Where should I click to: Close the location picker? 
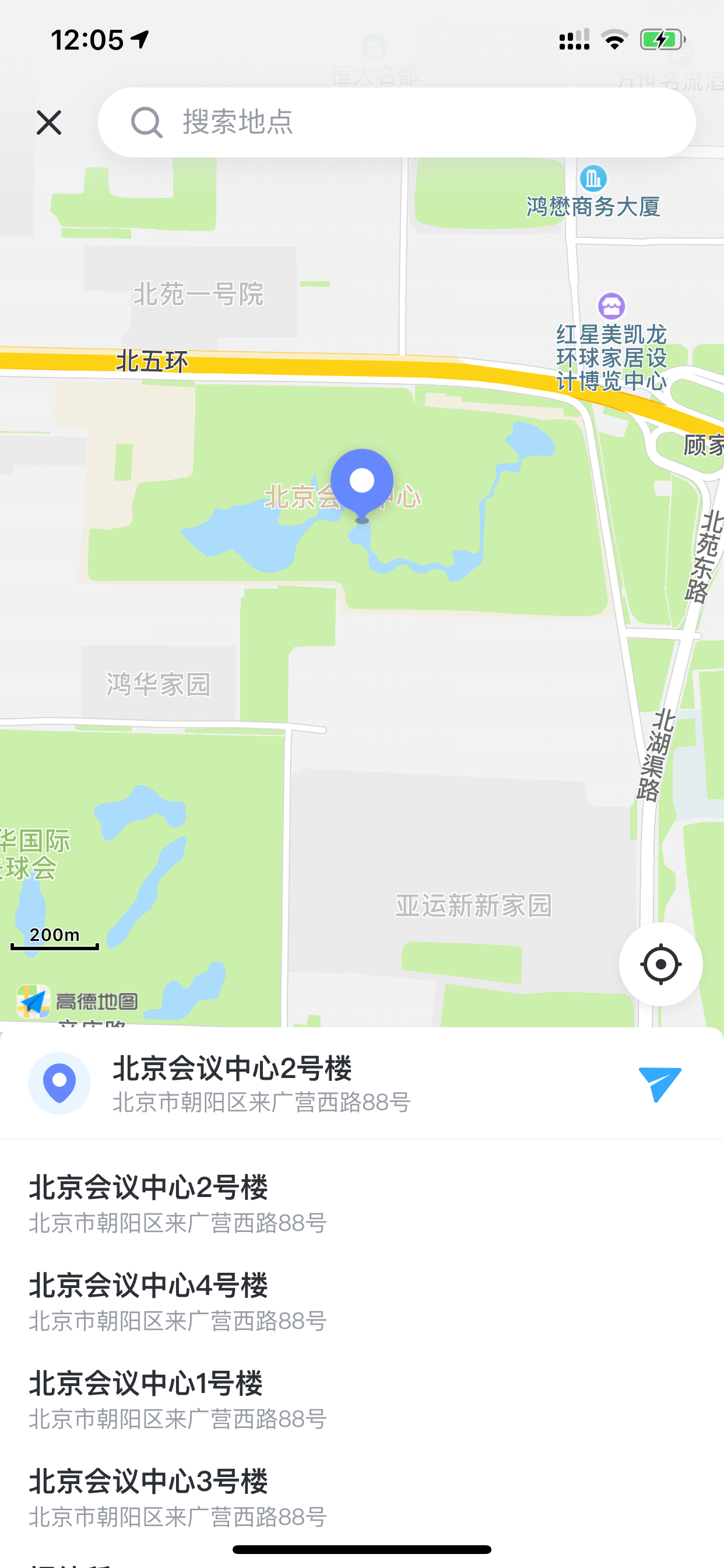tap(48, 123)
